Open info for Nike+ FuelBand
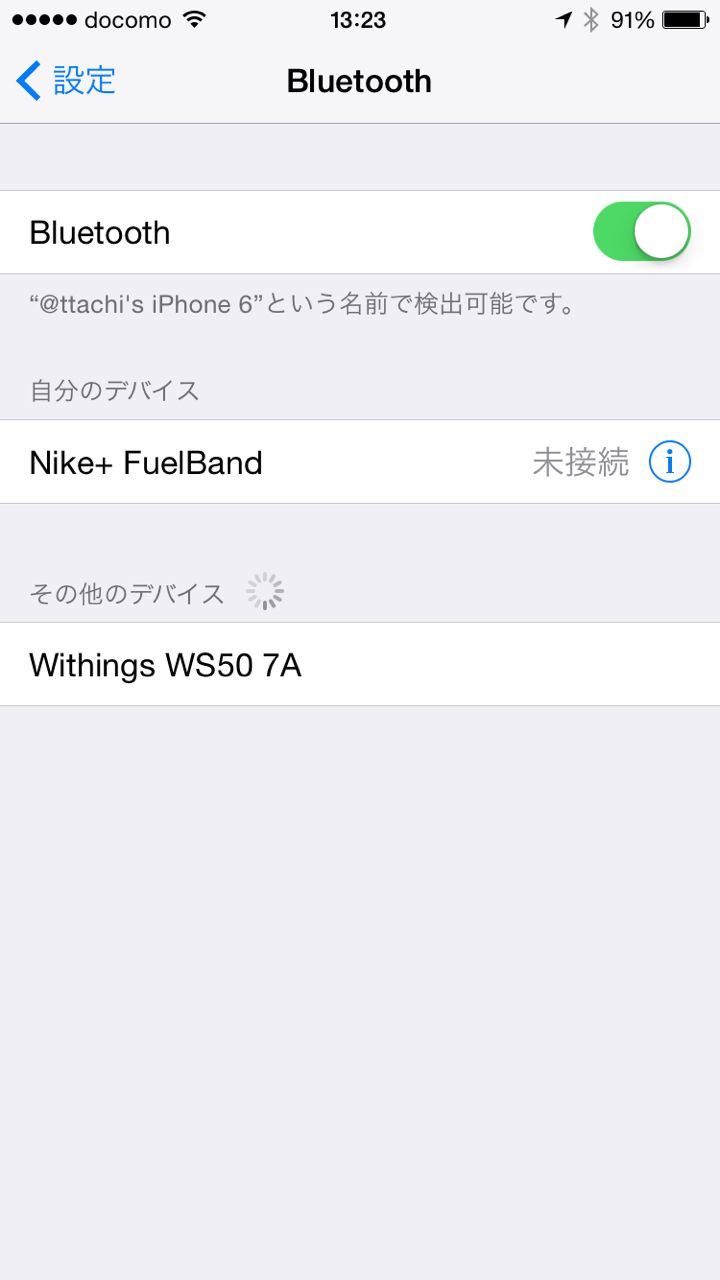The width and height of the screenshot is (720, 1280). 669,462
